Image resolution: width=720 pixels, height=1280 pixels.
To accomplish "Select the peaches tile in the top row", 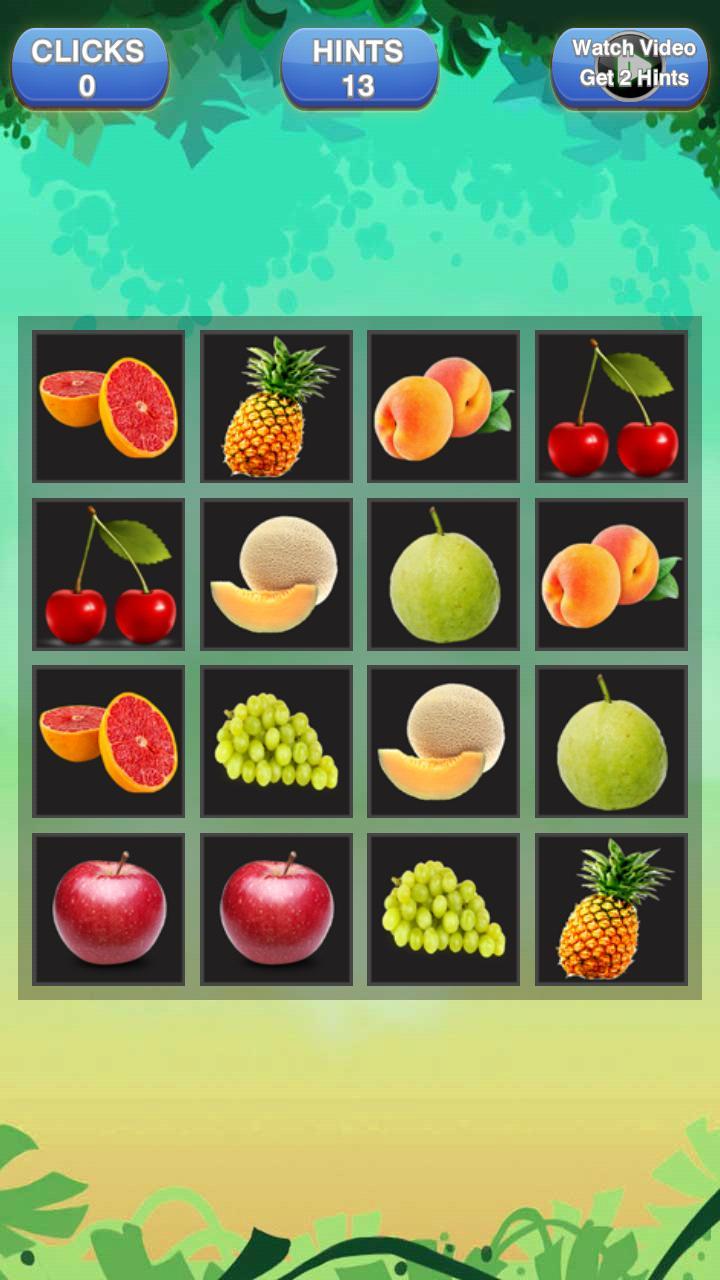I will coord(443,405).
